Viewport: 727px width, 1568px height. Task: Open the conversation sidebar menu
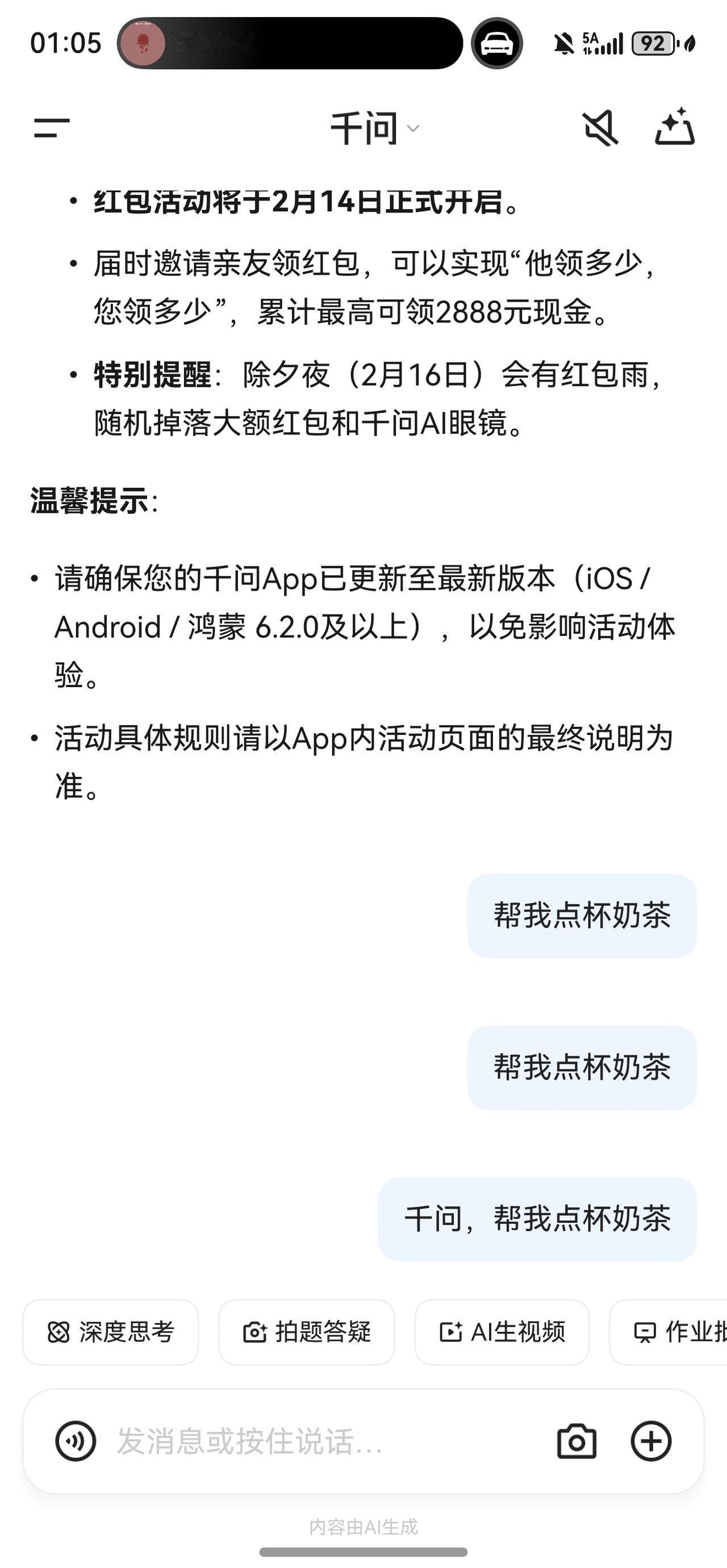53,128
